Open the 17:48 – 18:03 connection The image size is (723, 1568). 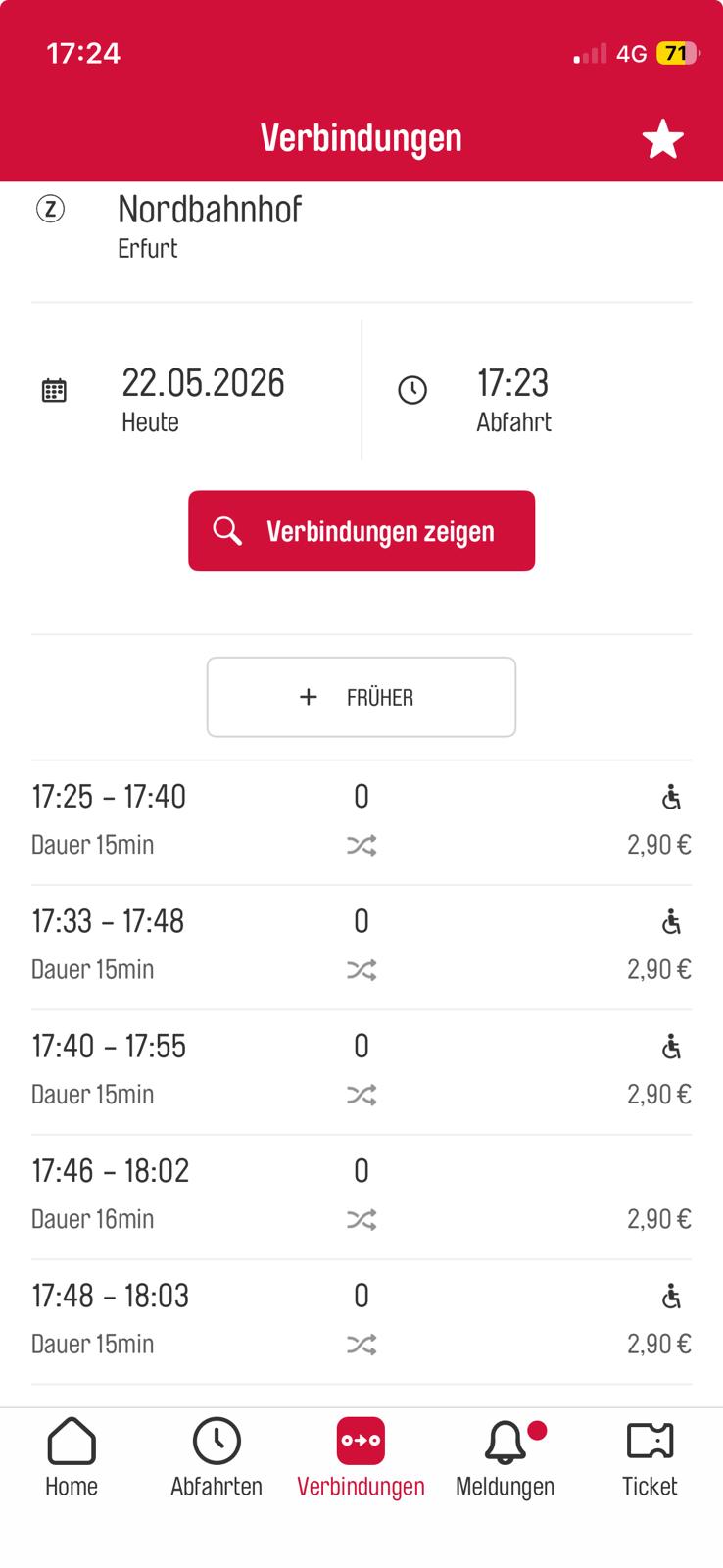point(361,1322)
